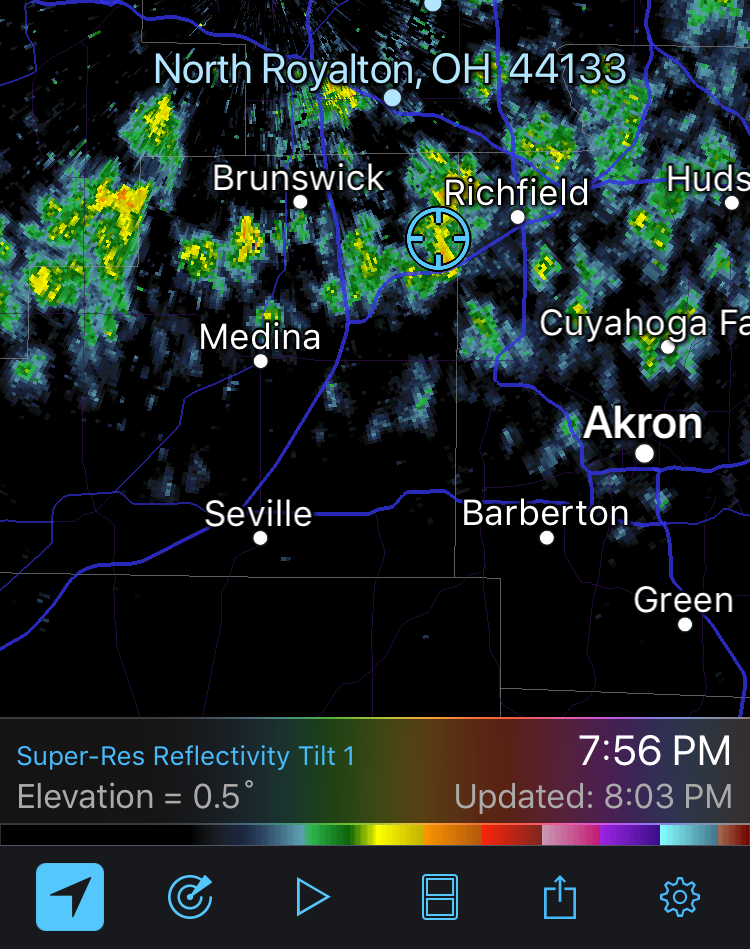
Task: Open the settings gear
Action: click(680, 897)
